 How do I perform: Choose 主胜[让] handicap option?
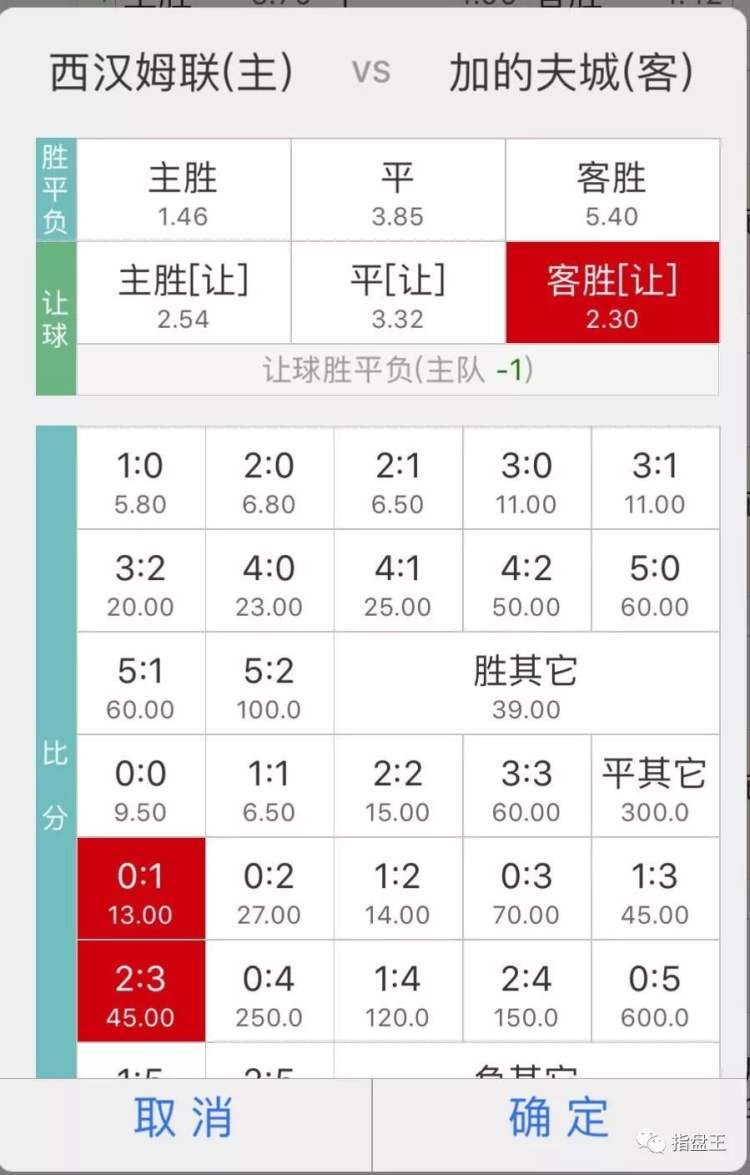[x=183, y=294]
